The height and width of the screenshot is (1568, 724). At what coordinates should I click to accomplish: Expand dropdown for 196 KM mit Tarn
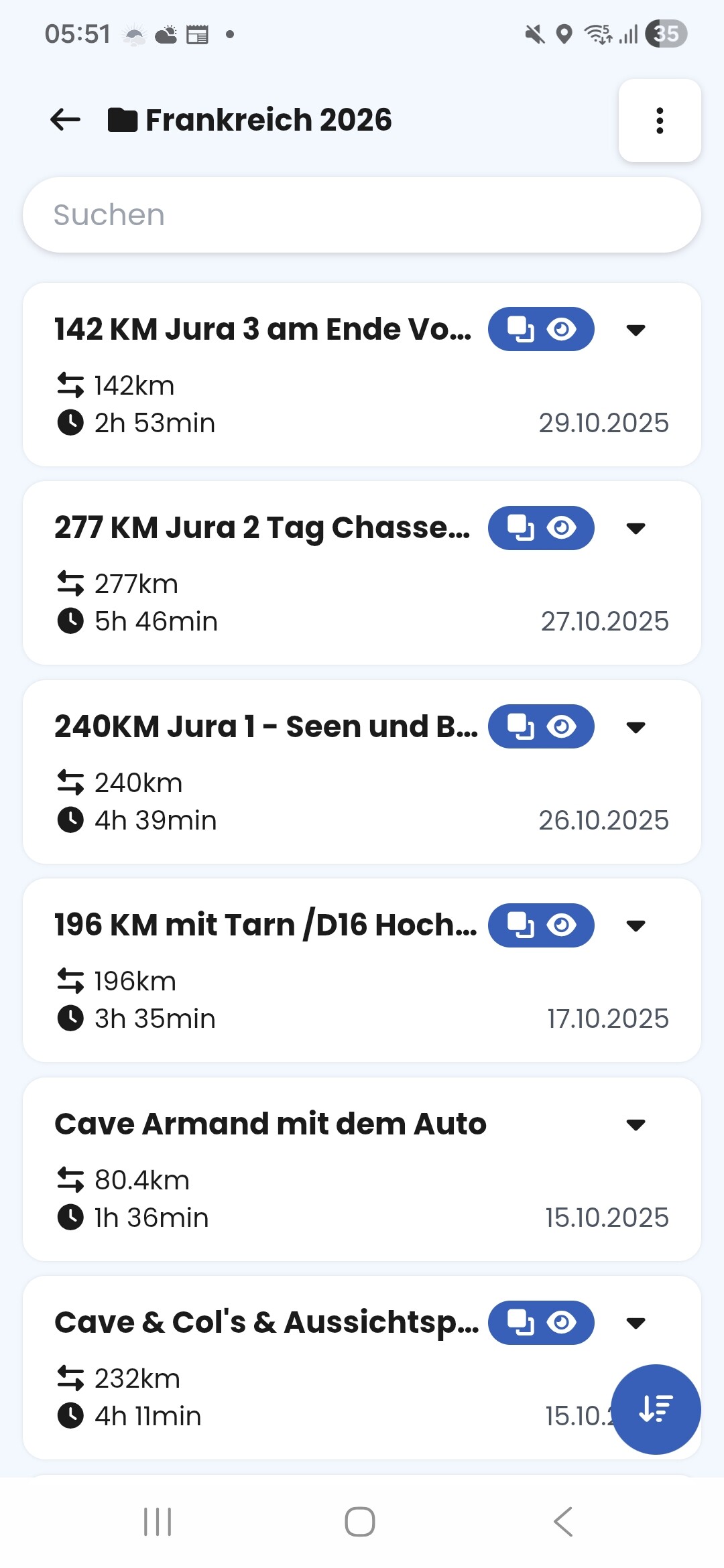635,925
